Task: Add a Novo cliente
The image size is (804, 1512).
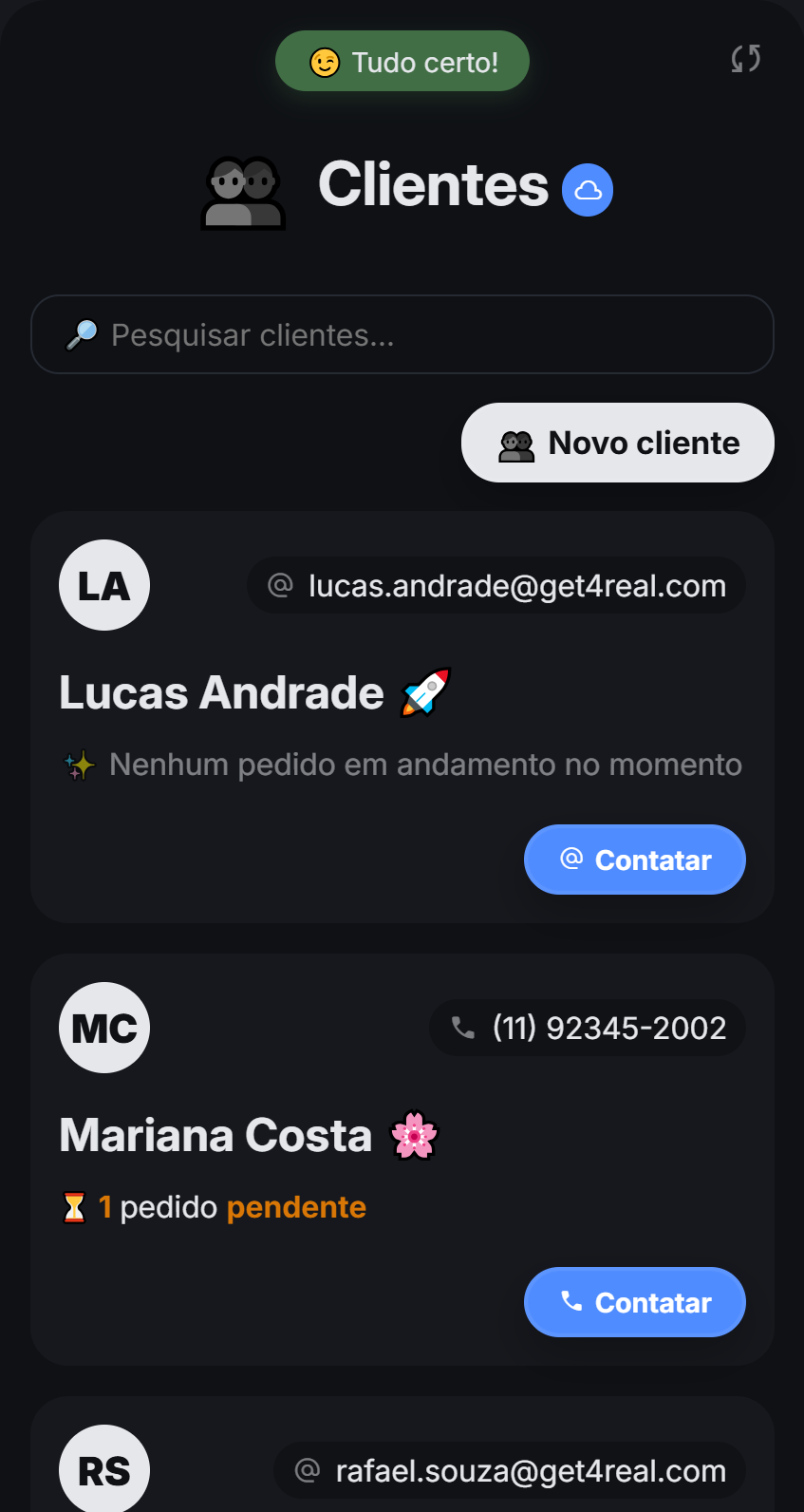Action: coord(618,443)
